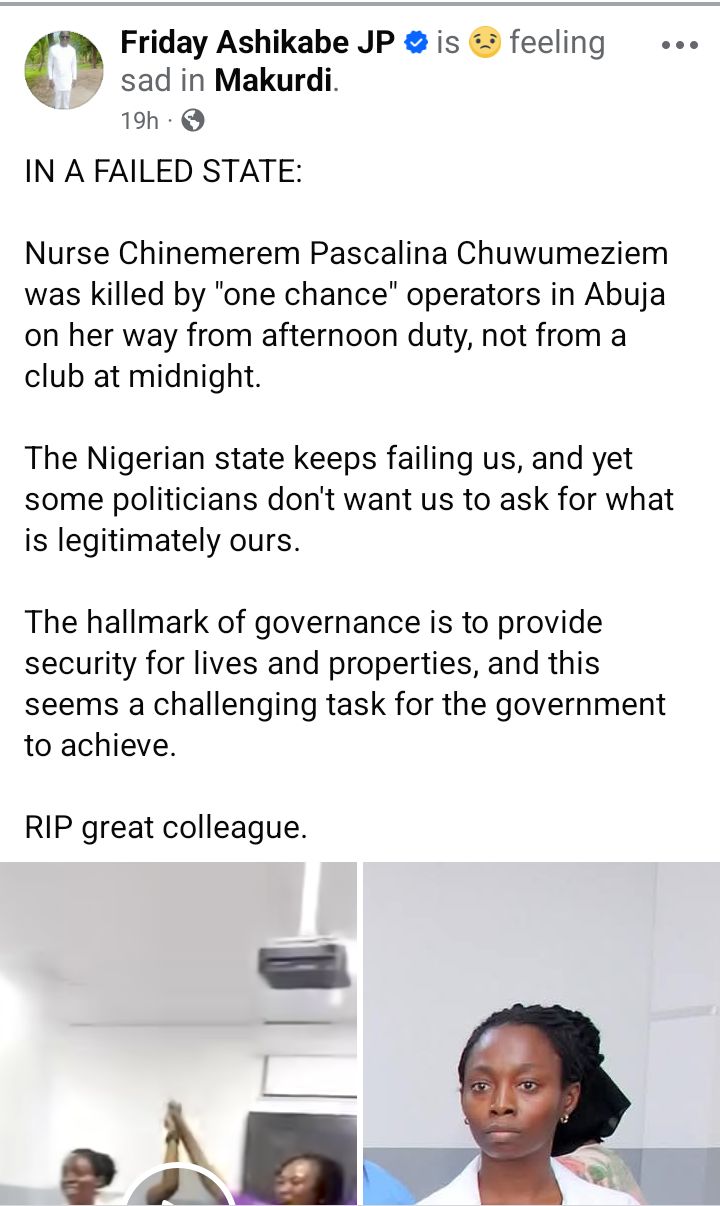Open the post's three-dot overflow menu

[x=680, y=46]
